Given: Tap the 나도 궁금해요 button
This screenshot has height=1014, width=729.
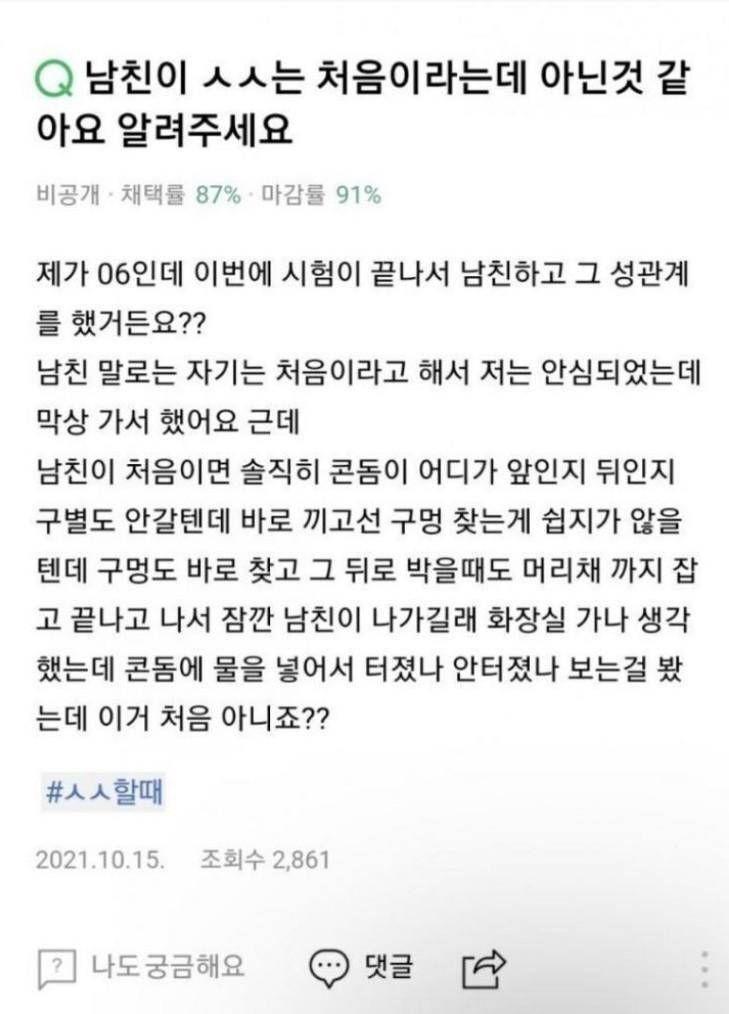Looking at the screenshot, I should 140,966.
